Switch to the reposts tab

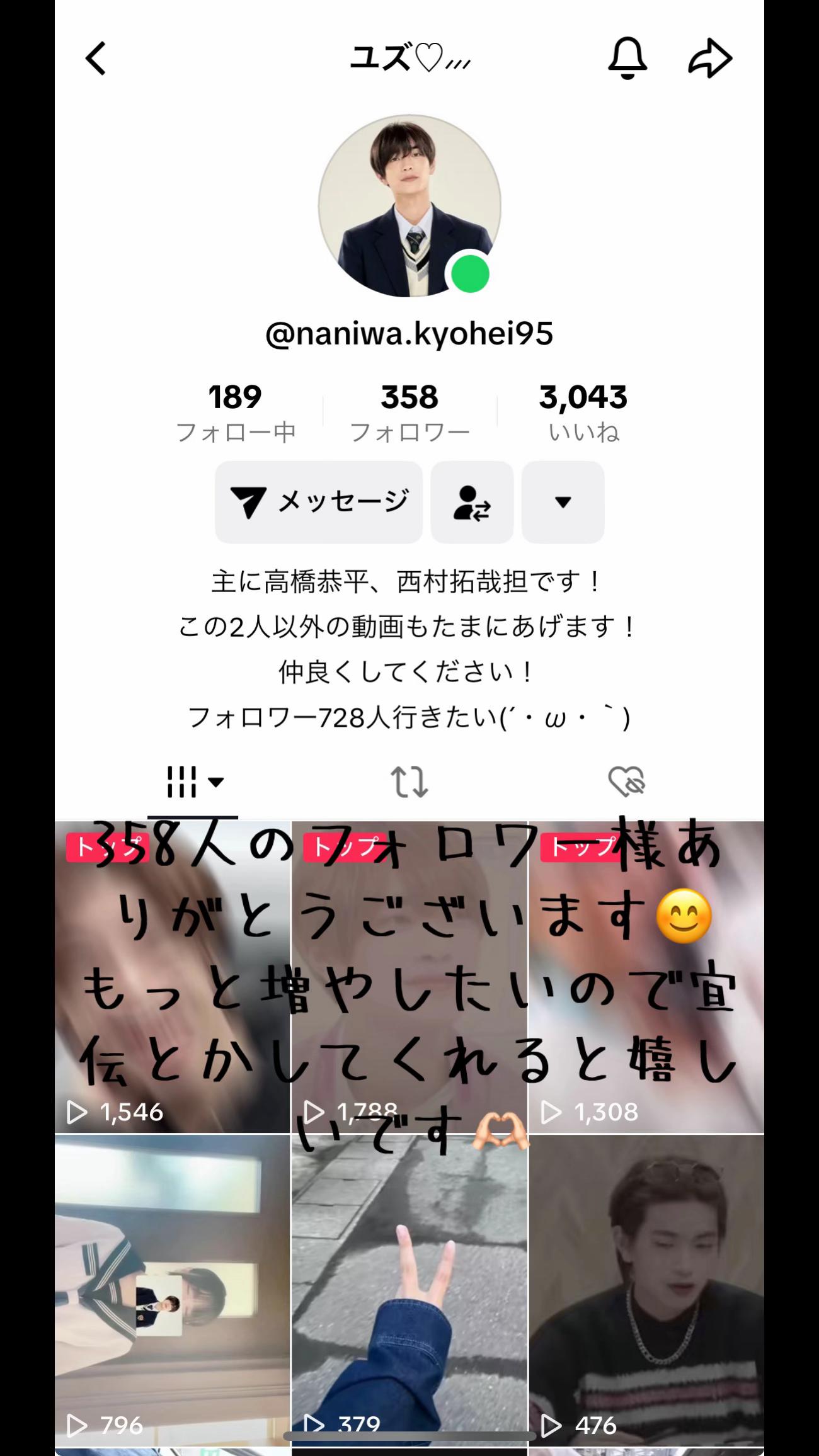[409, 782]
